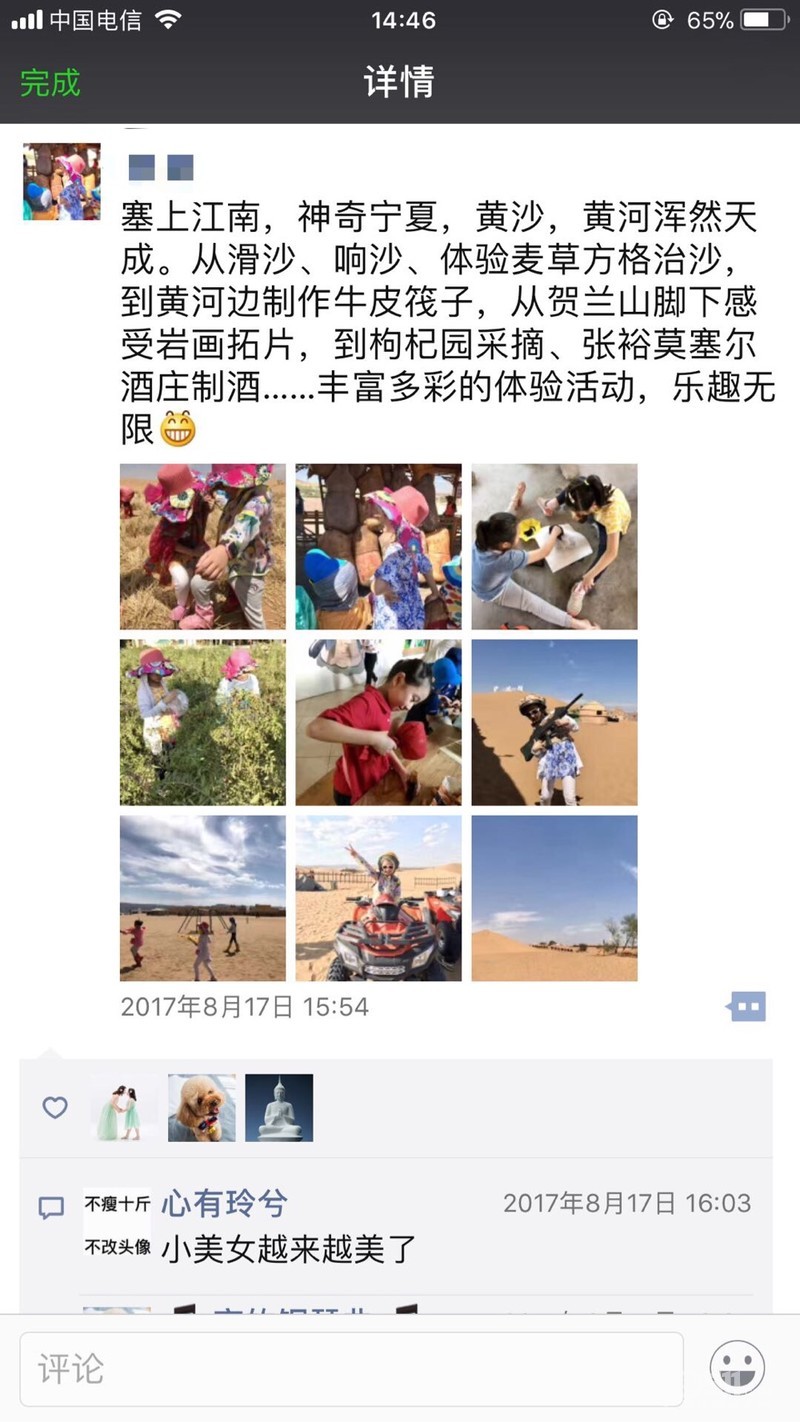Open the poodle avatar in likes list
Viewport: 800px width, 1422px height.
click(x=202, y=1108)
